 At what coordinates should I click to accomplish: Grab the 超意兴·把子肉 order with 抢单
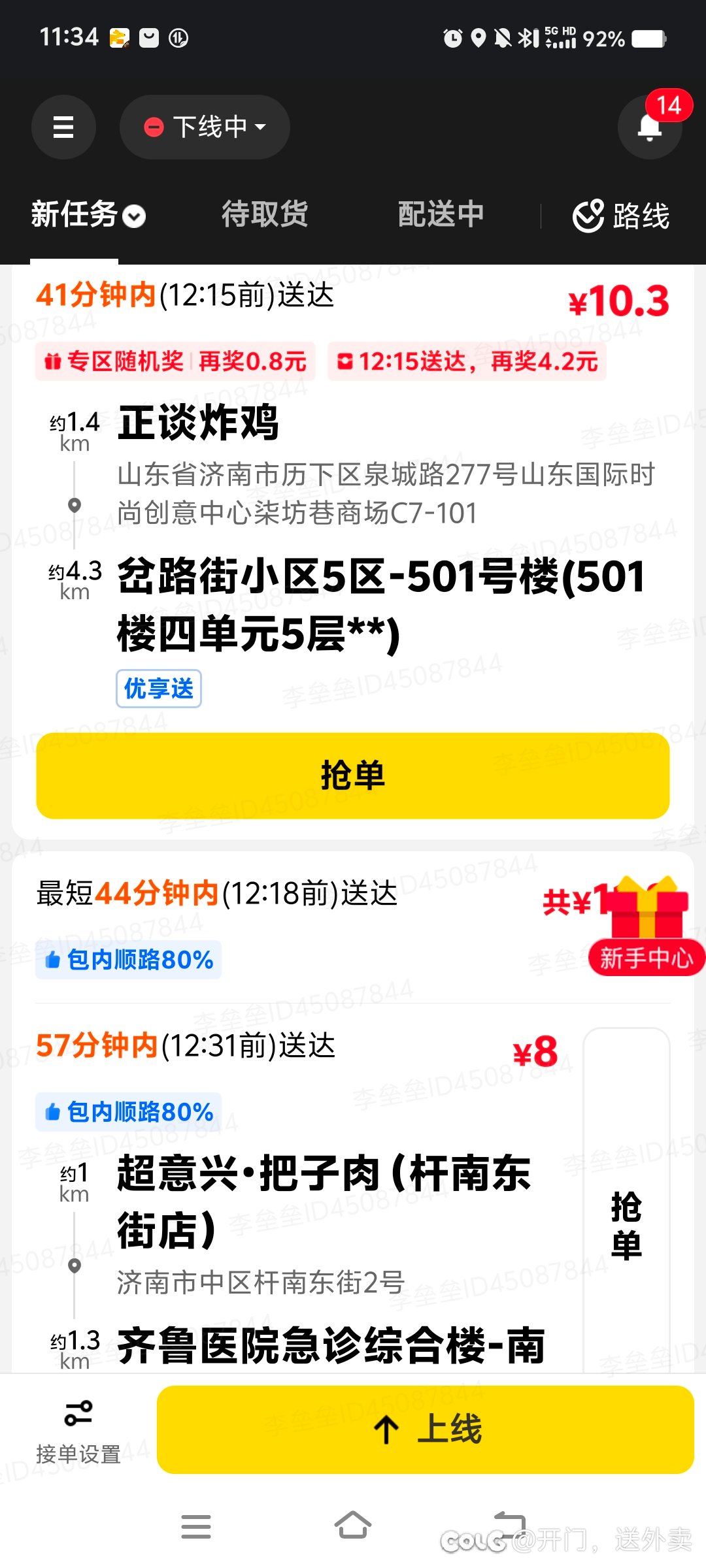coord(626,1226)
